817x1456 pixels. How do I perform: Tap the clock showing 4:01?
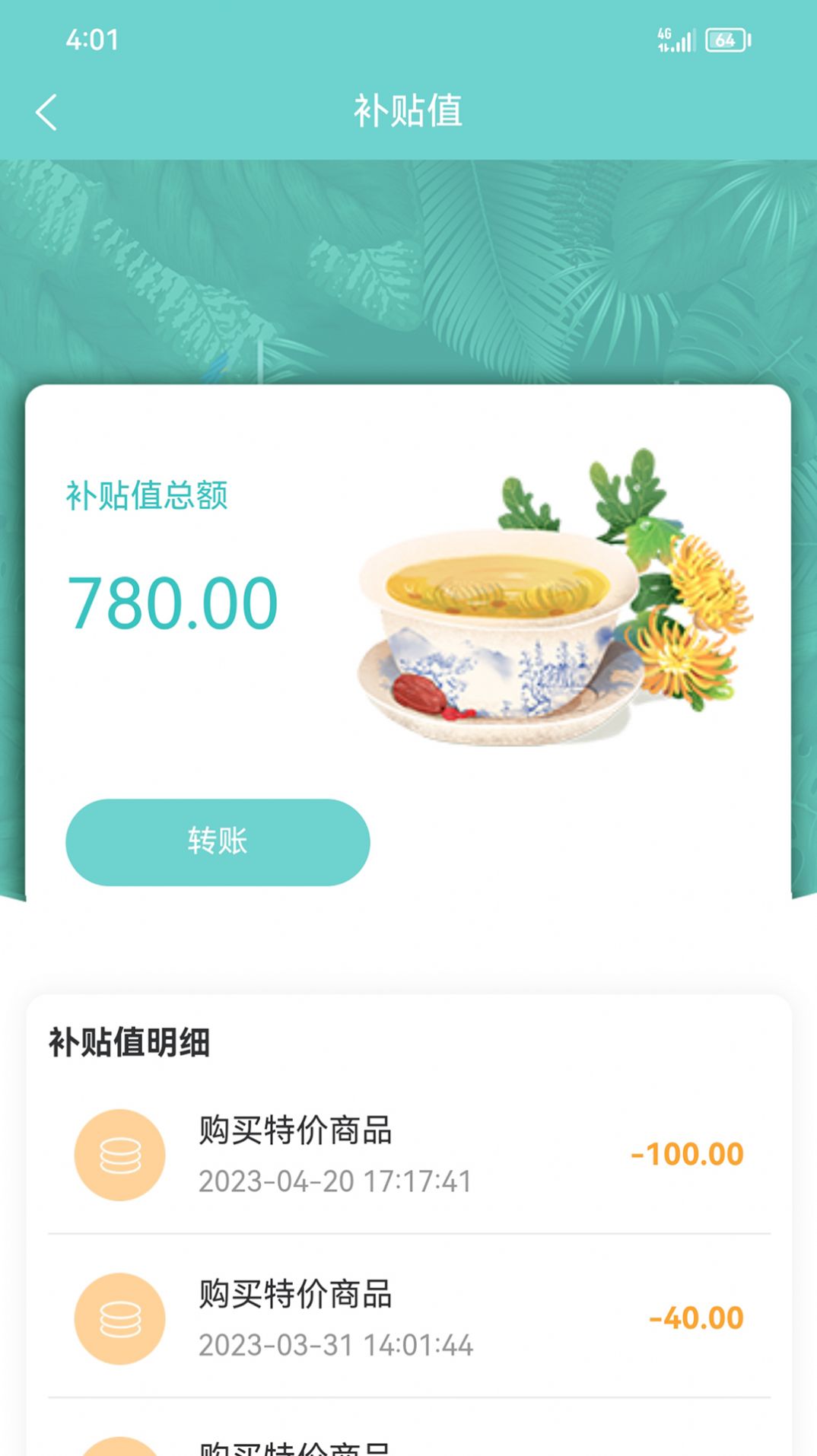point(91,42)
